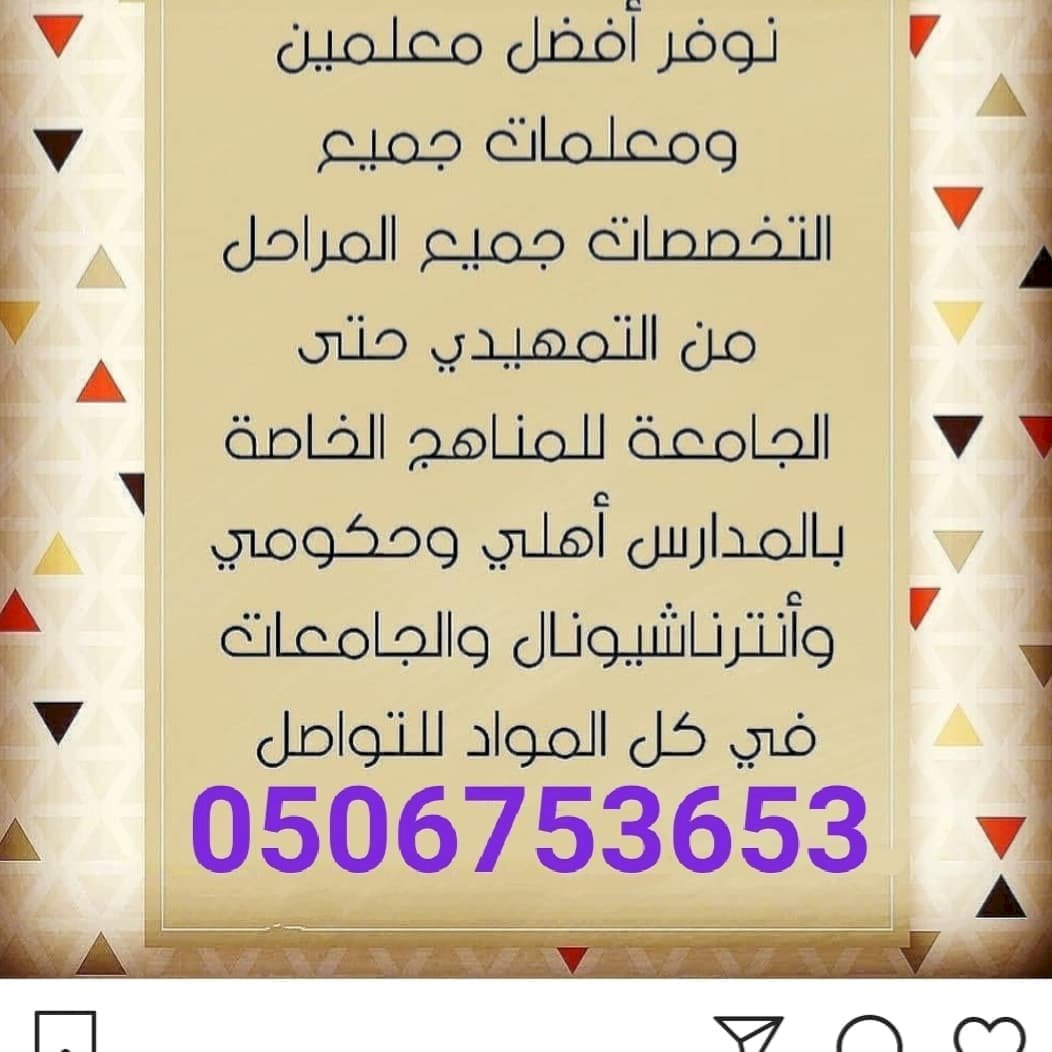This screenshot has height=1052, width=1052.
Task: Open the teachers advertisement post image
Action: pyautogui.click(x=526, y=480)
